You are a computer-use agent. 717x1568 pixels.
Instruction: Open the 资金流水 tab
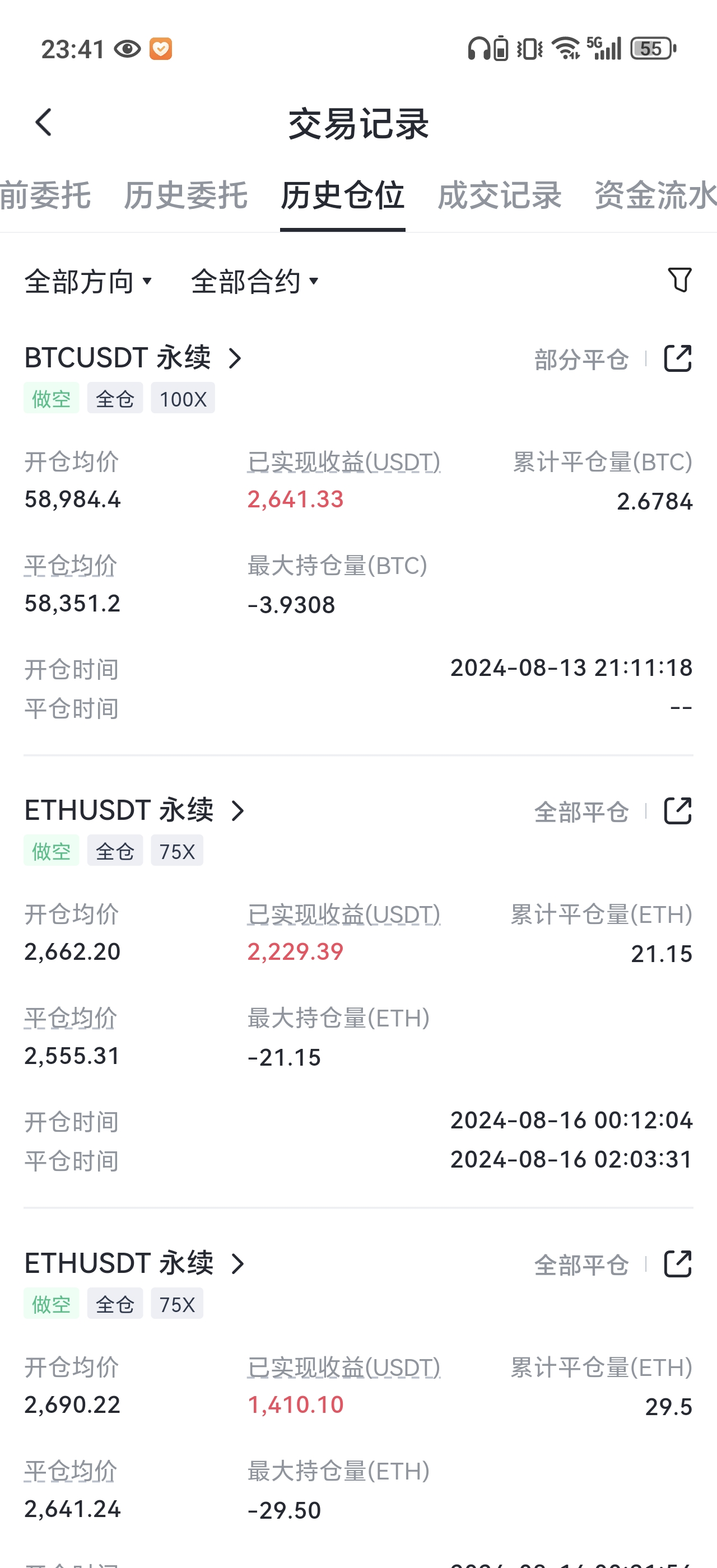coord(654,196)
